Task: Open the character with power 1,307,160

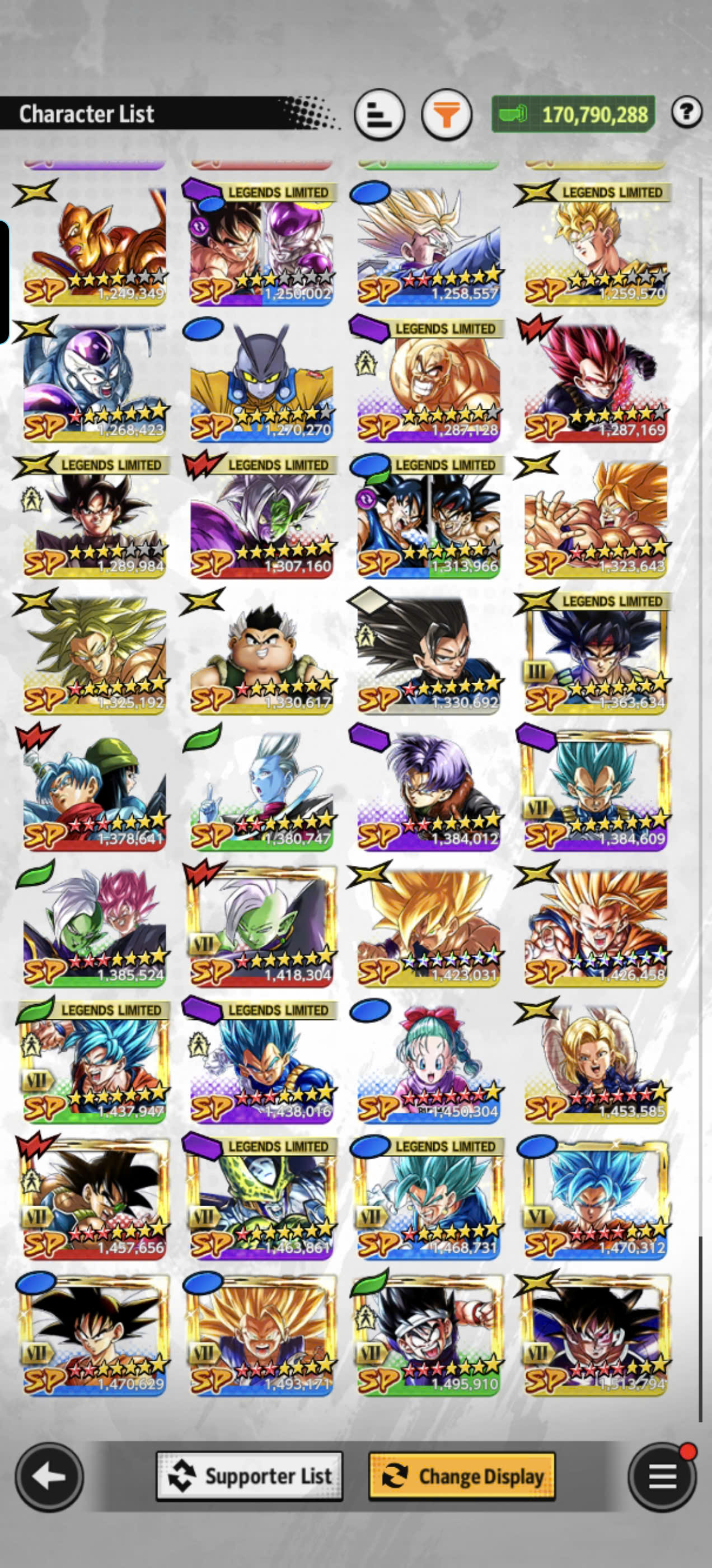Action: (261, 517)
